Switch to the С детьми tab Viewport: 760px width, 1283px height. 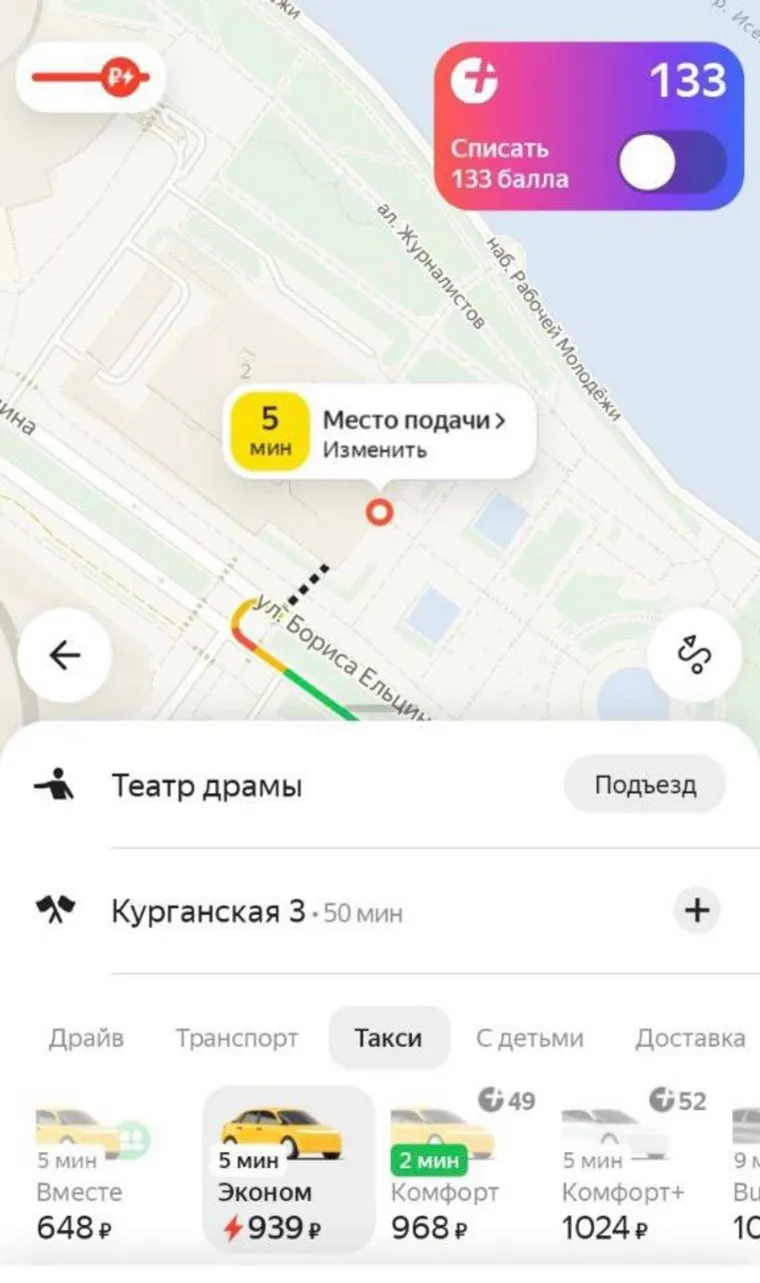tap(529, 1038)
